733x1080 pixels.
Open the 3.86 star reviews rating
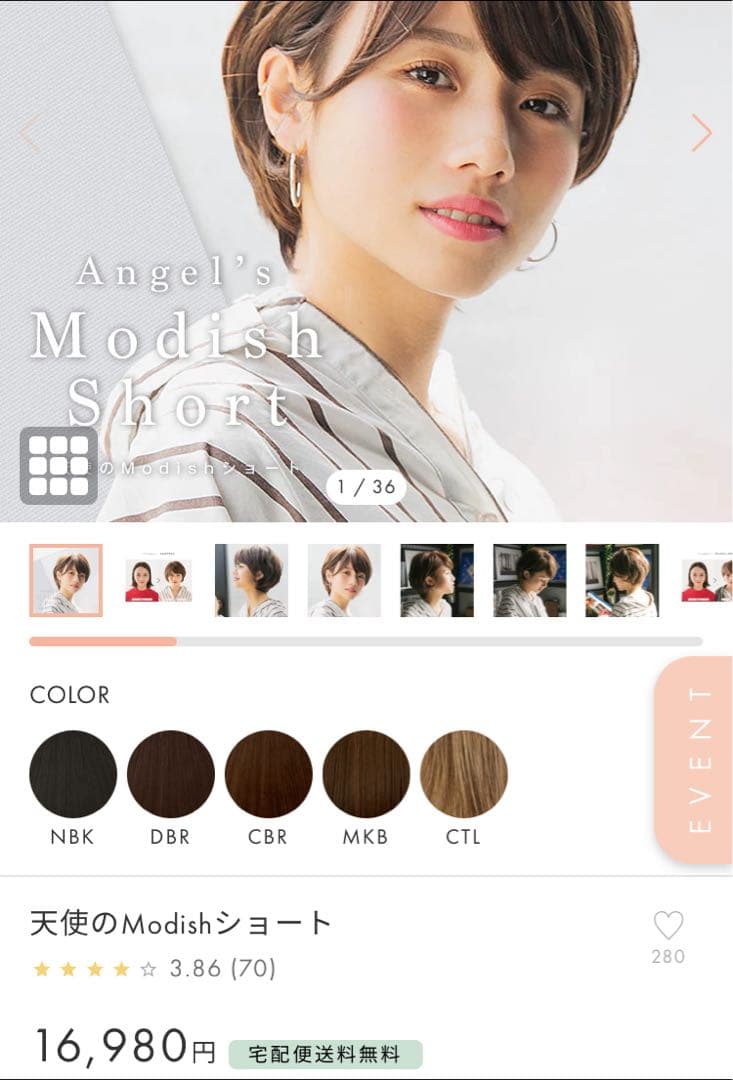(154, 968)
